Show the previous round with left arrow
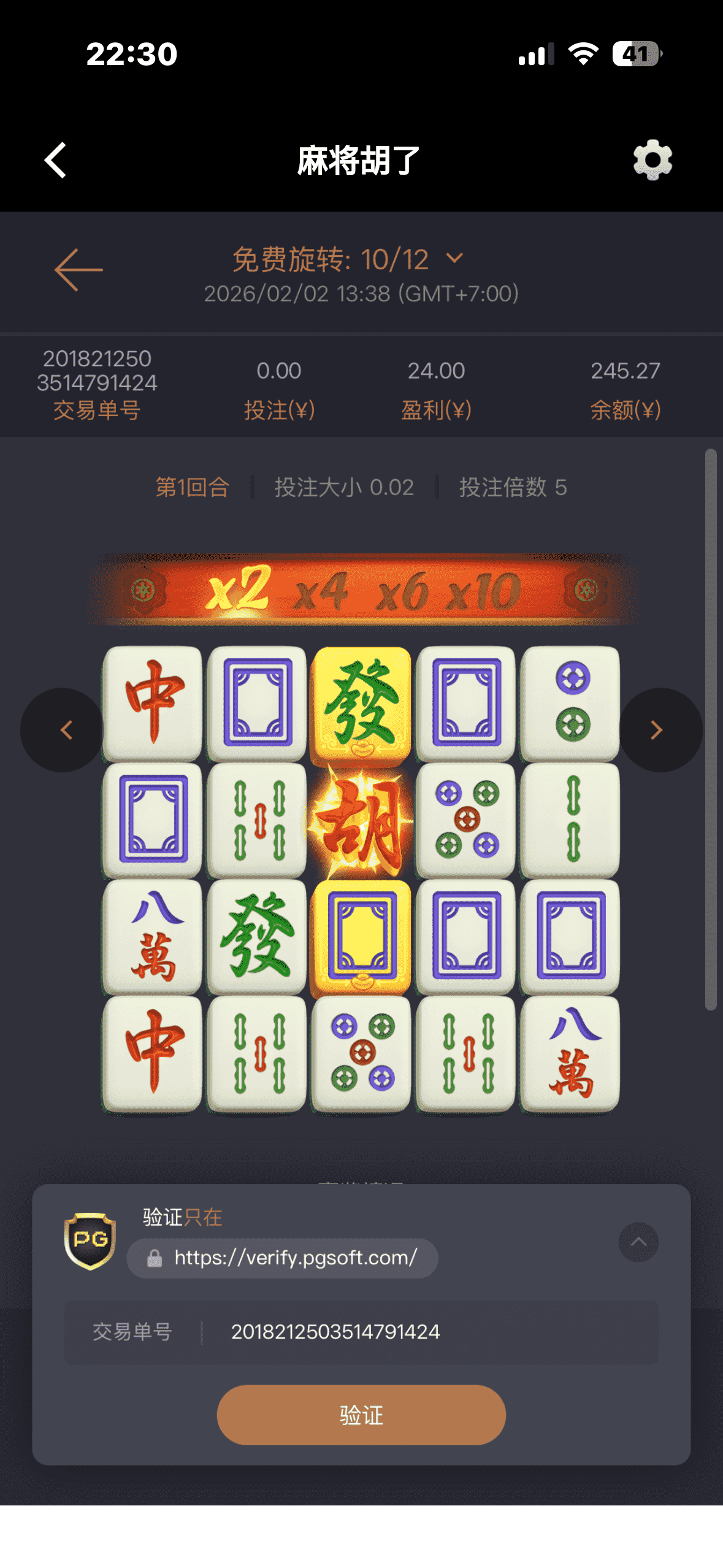The image size is (723, 1568). pyautogui.click(x=63, y=730)
